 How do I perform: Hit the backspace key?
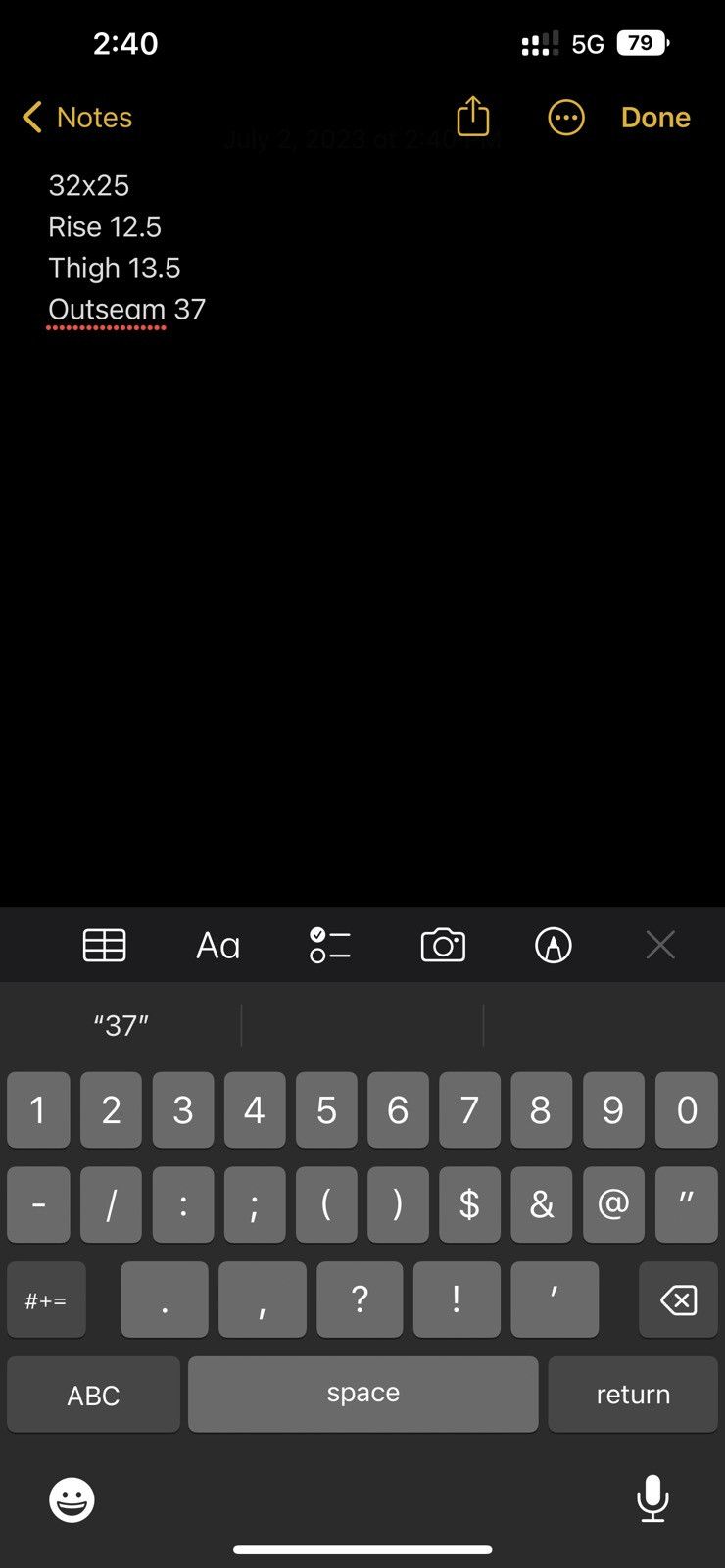[678, 1300]
